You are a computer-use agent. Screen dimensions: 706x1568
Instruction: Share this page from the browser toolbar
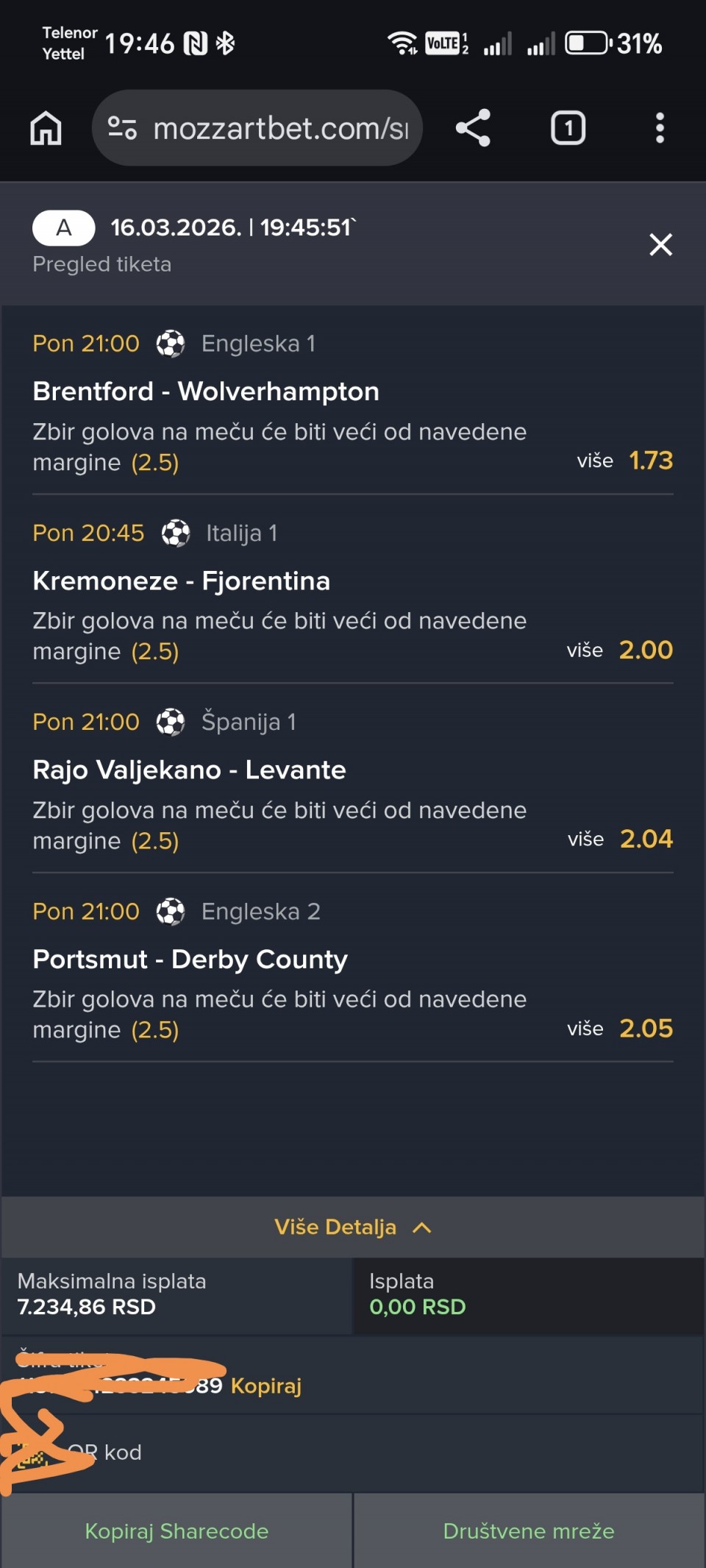[x=473, y=128]
